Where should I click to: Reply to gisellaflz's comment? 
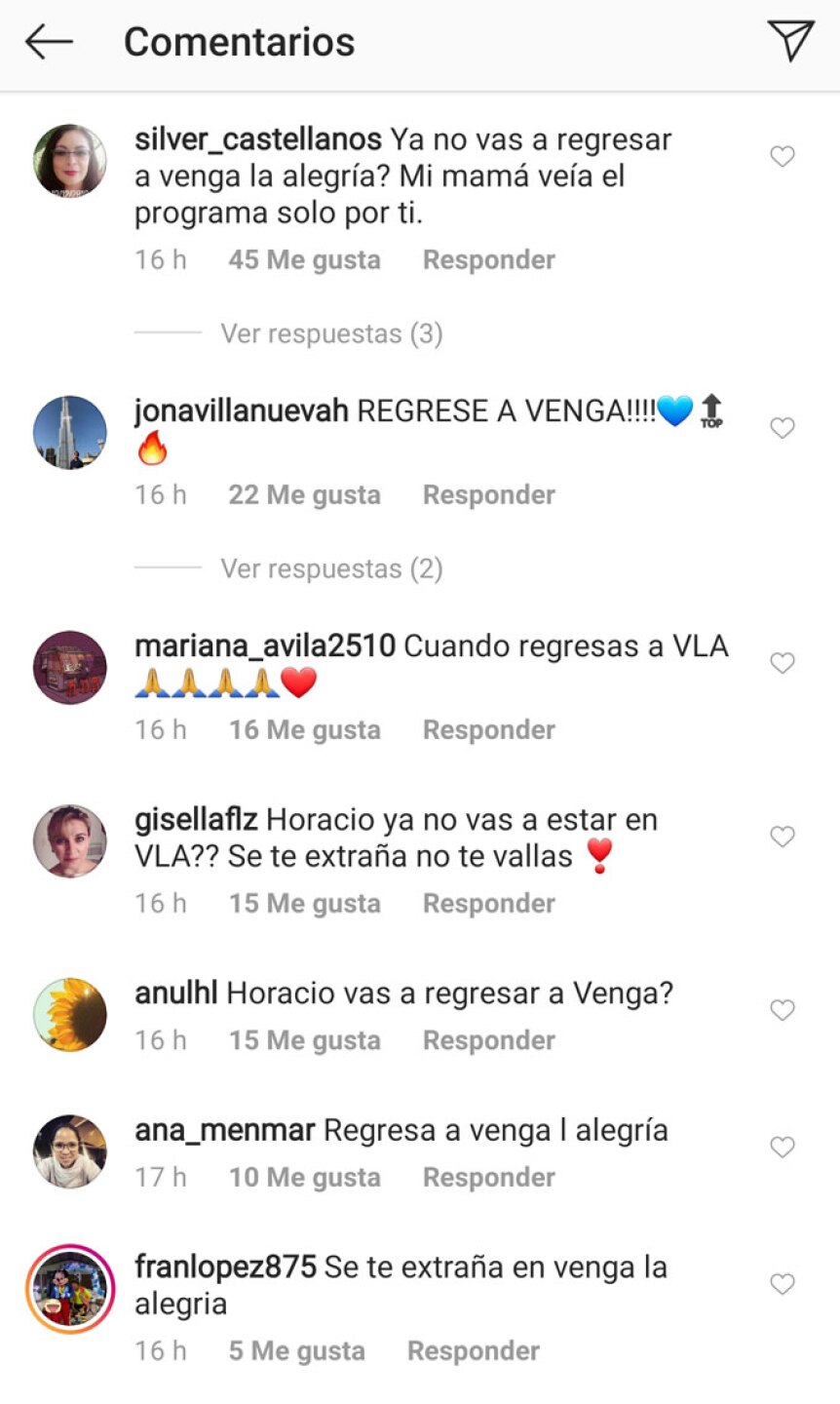click(488, 904)
